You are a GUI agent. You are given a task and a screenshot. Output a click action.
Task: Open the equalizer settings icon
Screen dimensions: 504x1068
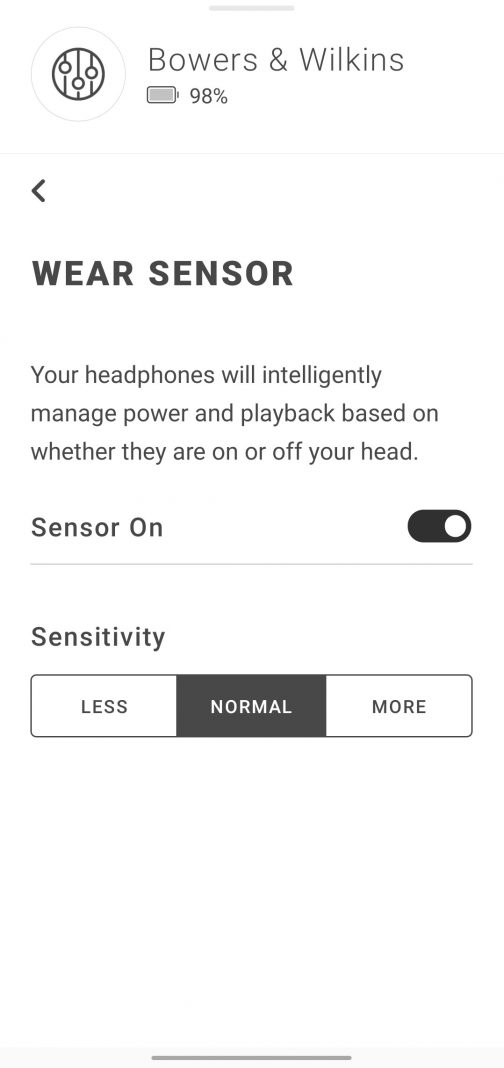(x=78, y=74)
